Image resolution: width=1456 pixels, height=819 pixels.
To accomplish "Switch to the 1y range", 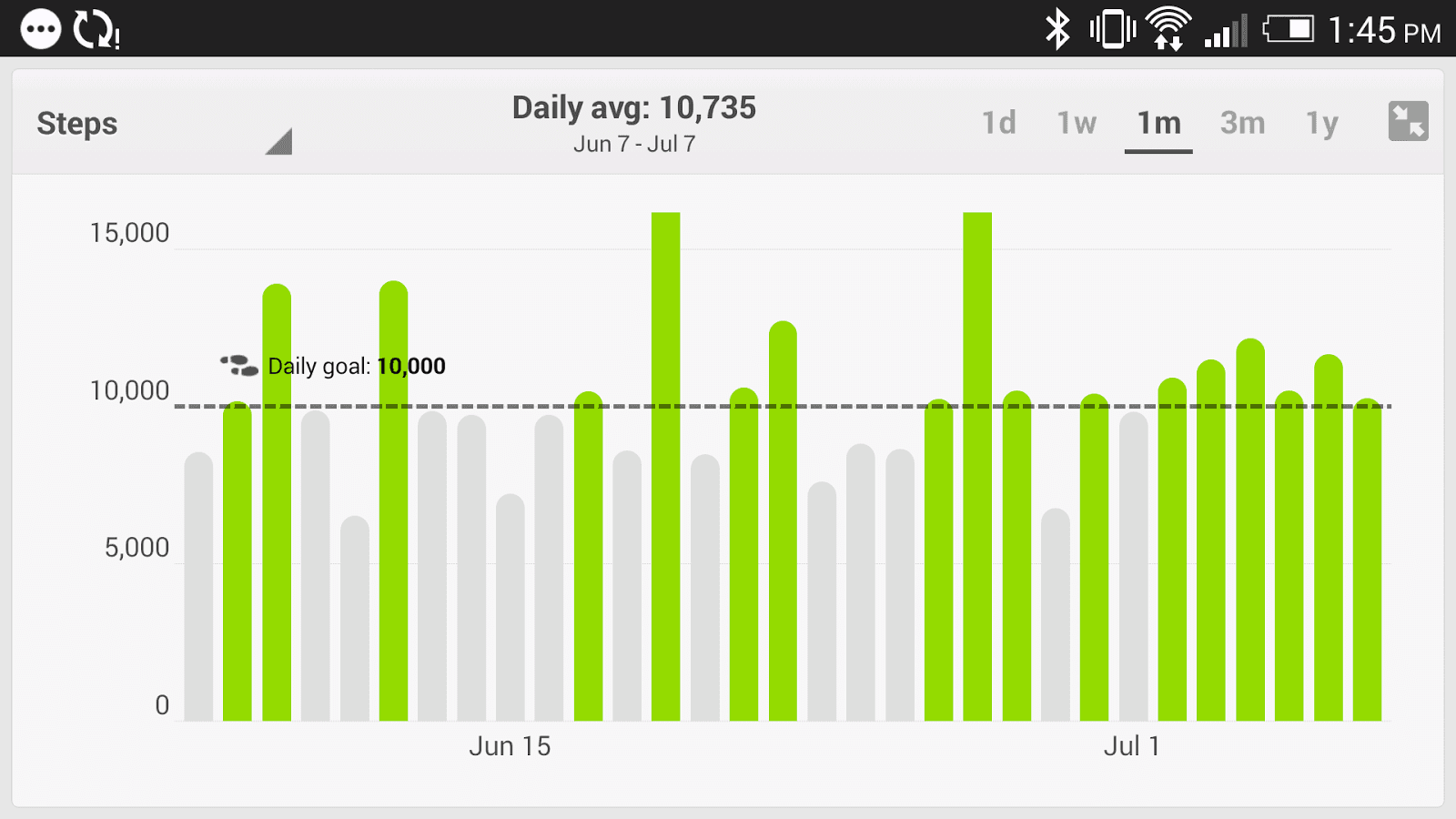I will [x=1322, y=123].
